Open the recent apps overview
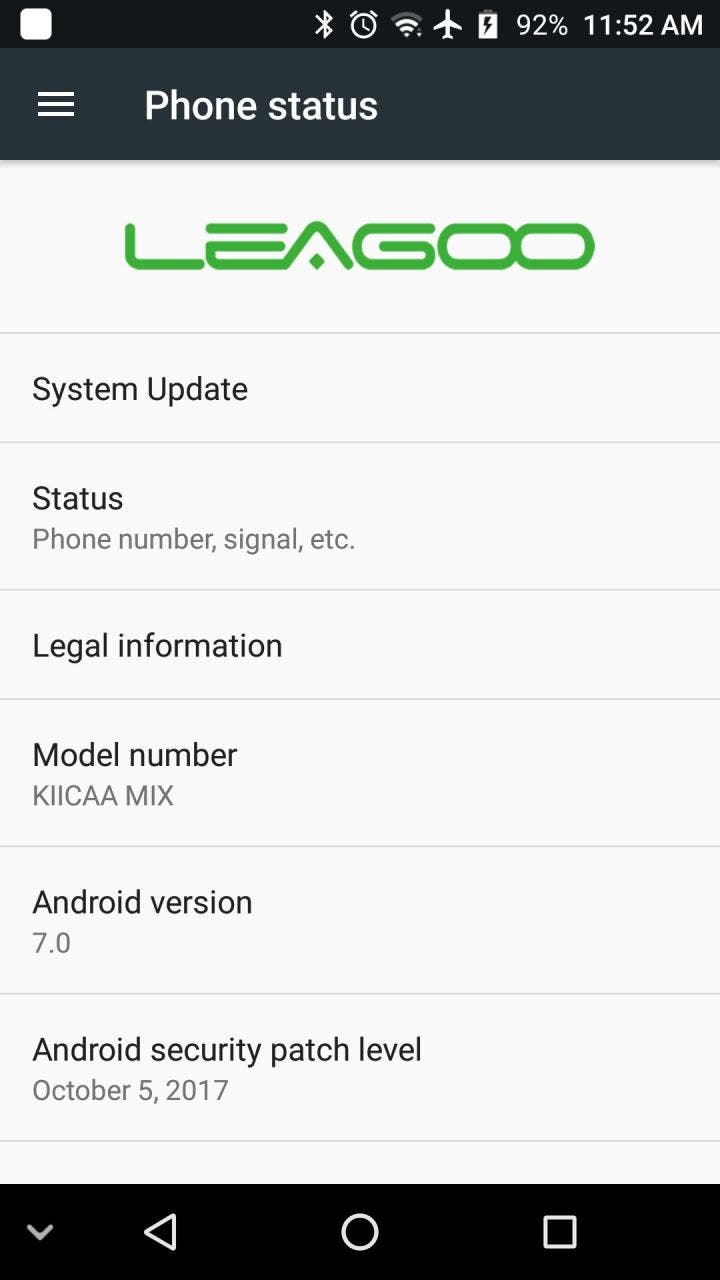Screen dimensions: 720x1280 [x=560, y=1232]
